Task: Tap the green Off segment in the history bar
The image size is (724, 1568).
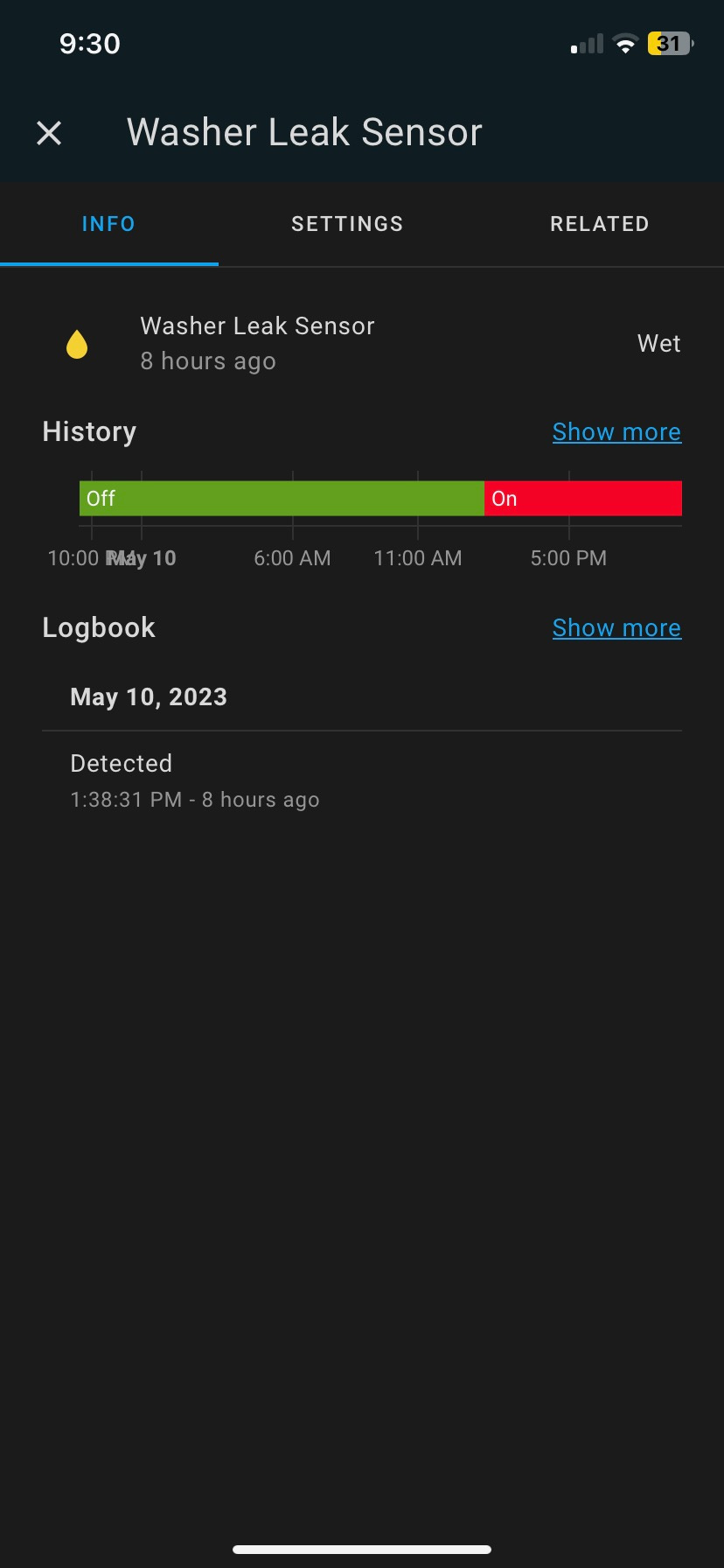Action: 282,499
